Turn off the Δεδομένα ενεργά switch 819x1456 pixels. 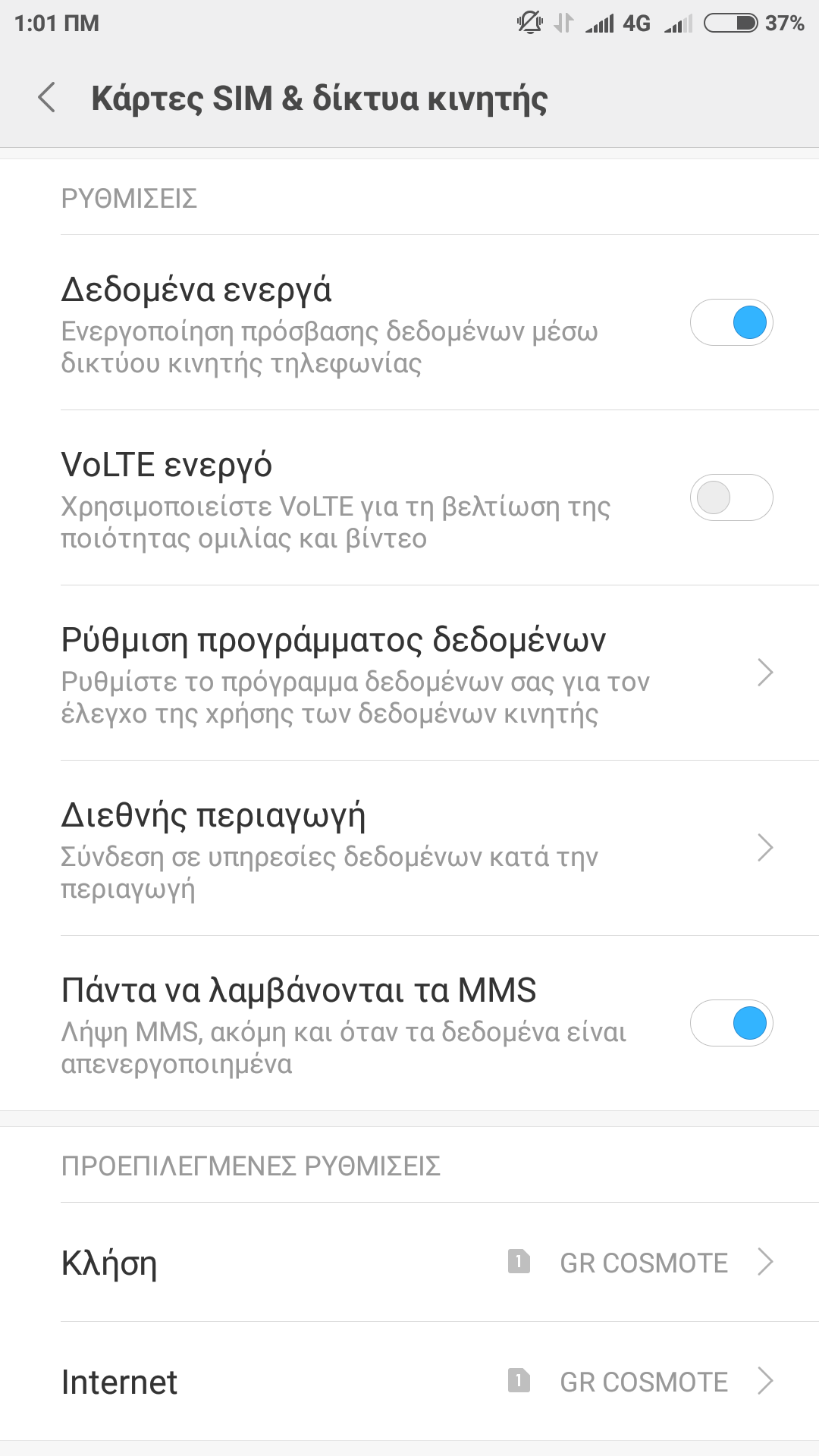point(731,323)
